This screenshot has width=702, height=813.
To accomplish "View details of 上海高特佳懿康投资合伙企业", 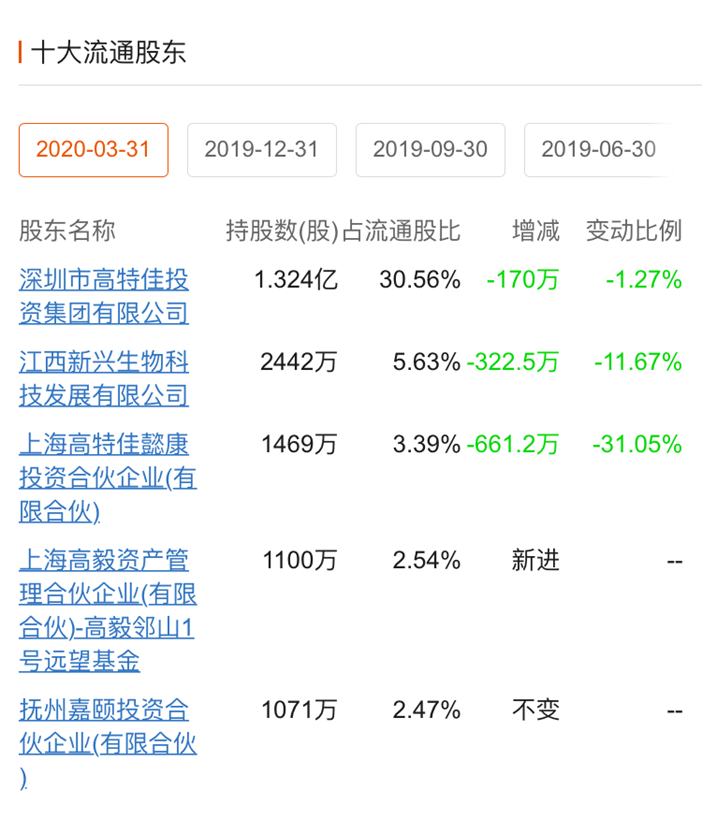I will coord(107,478).
